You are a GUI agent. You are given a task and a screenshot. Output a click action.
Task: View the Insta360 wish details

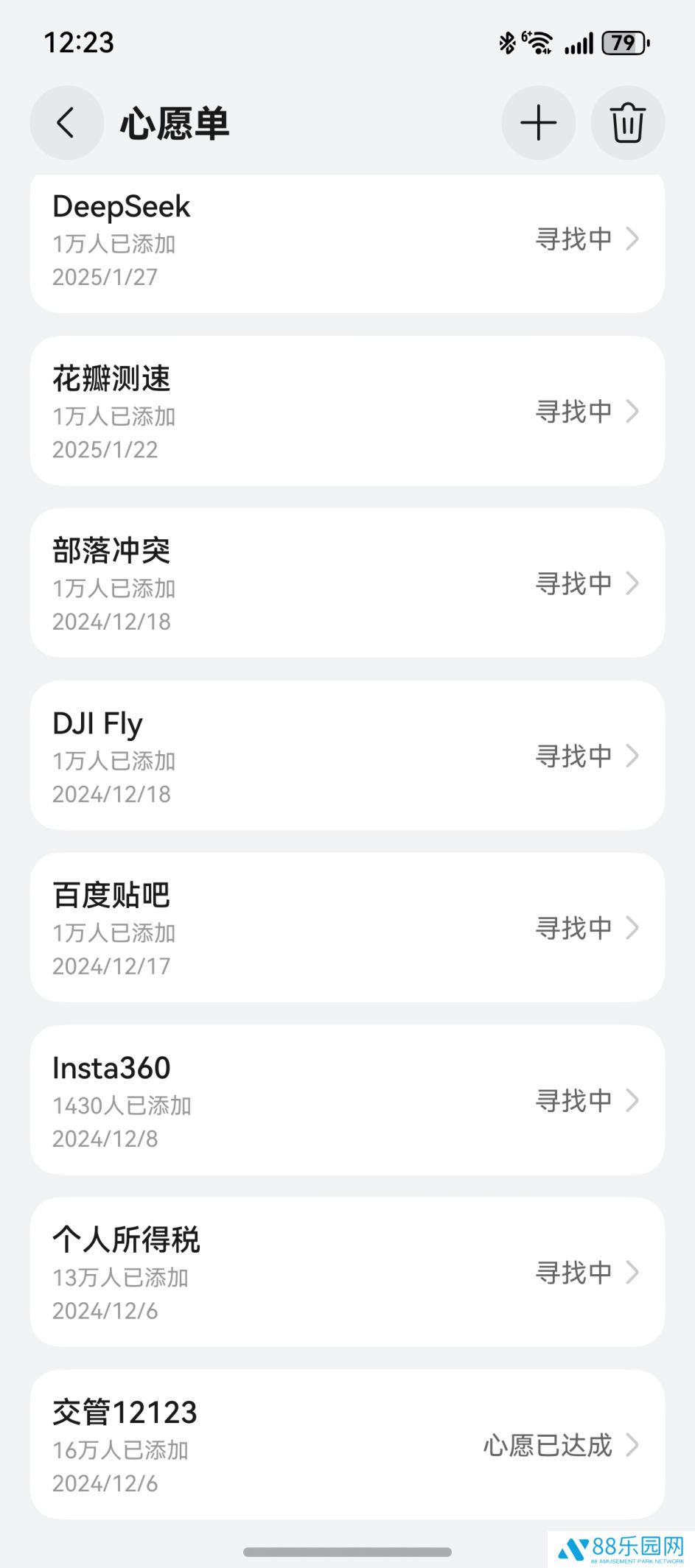point(347,1100)
